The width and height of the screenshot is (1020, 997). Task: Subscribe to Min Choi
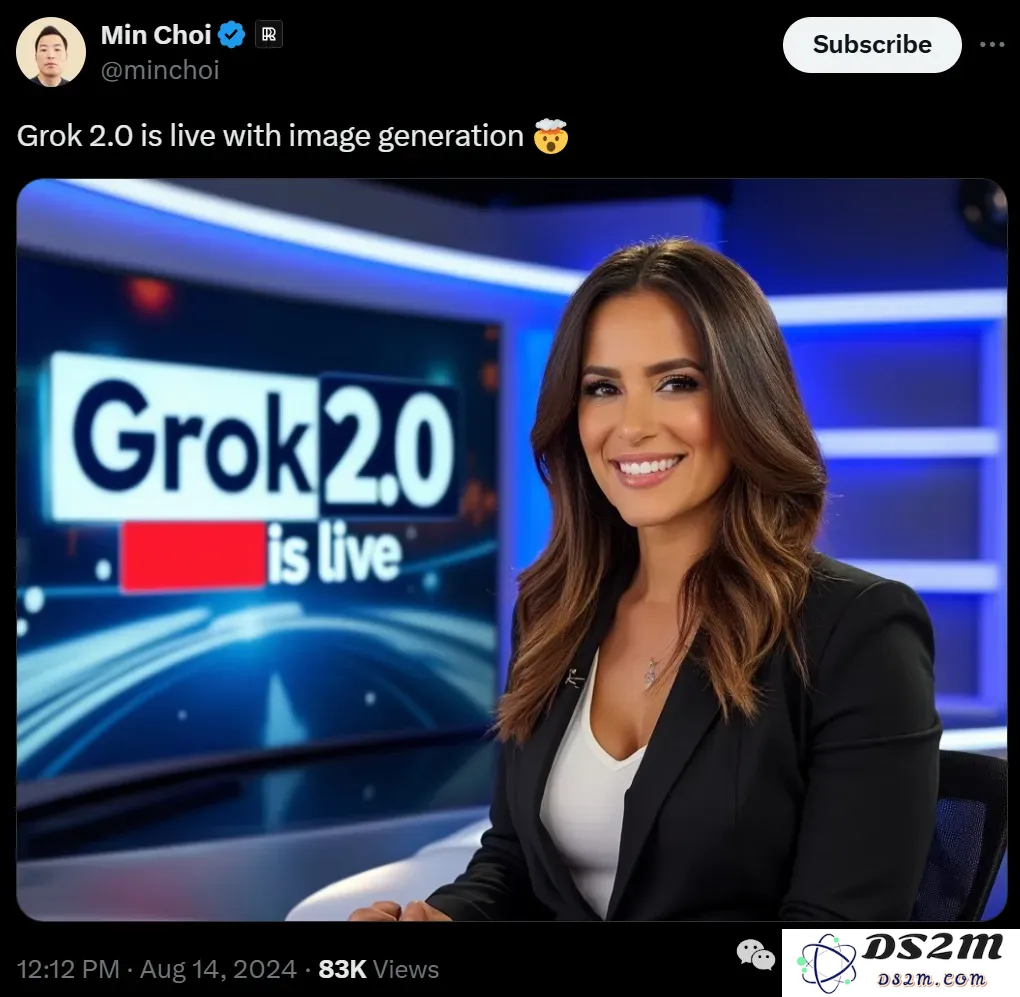(871, 45)
